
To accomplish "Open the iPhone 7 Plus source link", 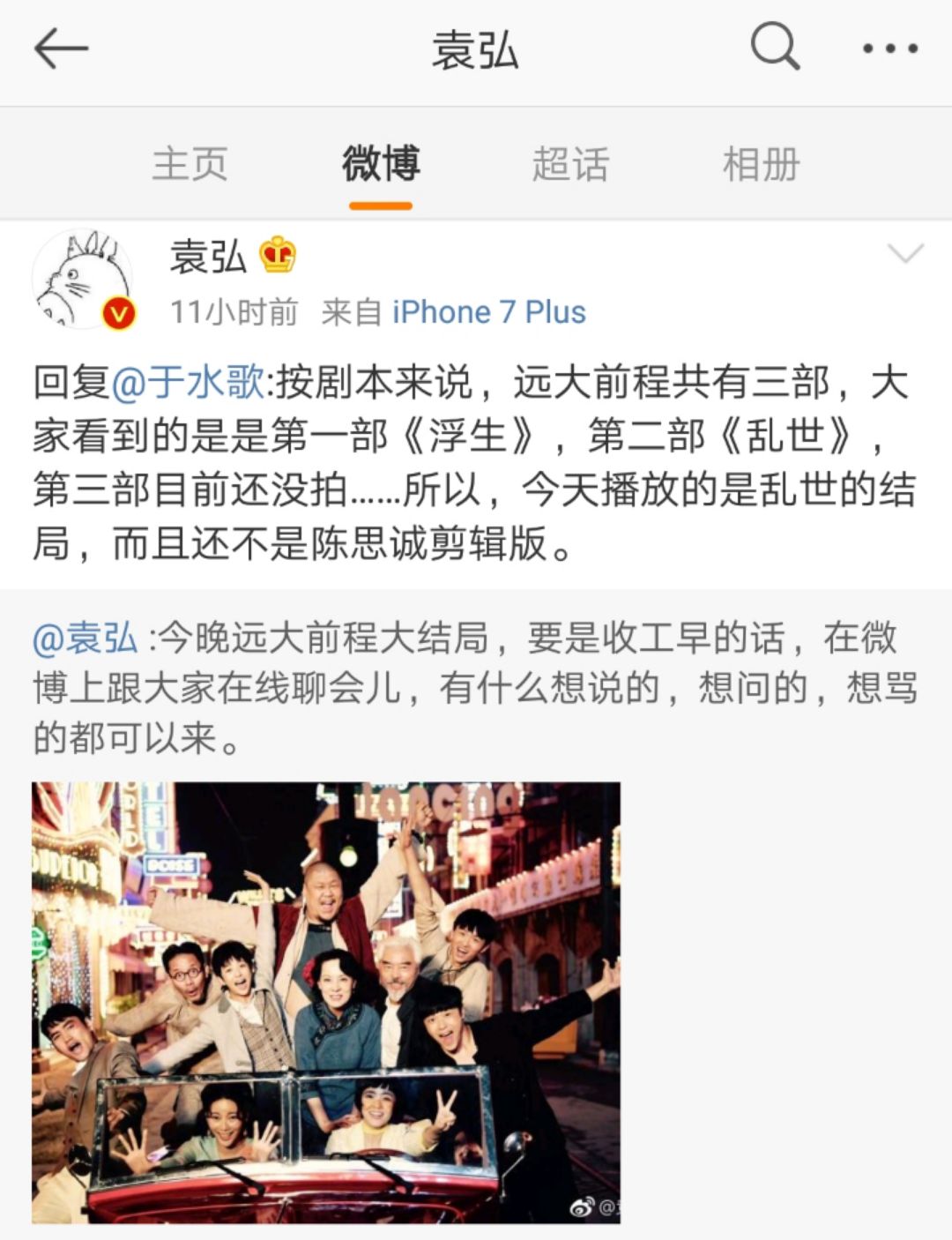I will (x=489, y=311).
